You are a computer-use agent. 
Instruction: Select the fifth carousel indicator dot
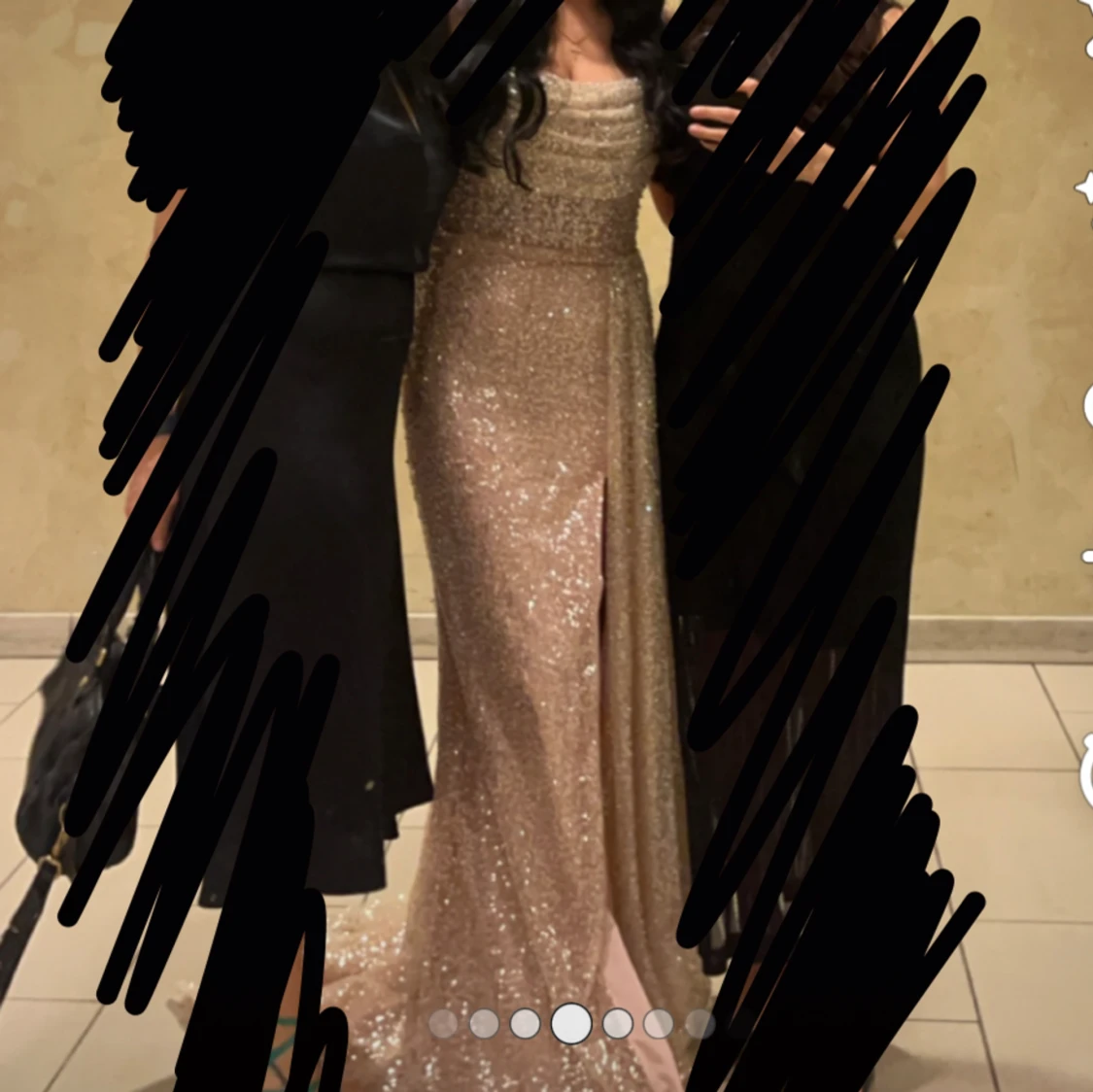[618, 1023]
